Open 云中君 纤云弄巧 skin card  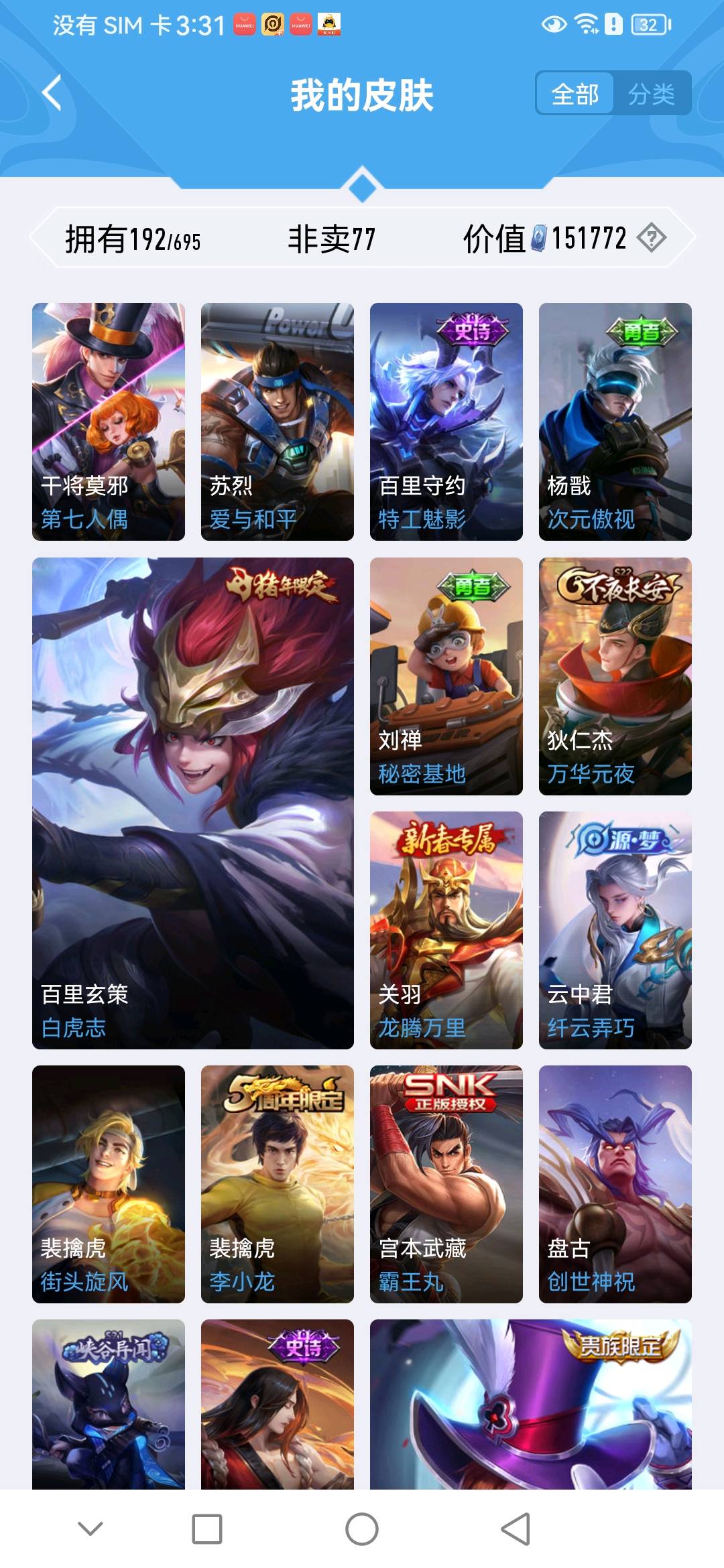tap(615, 930)
